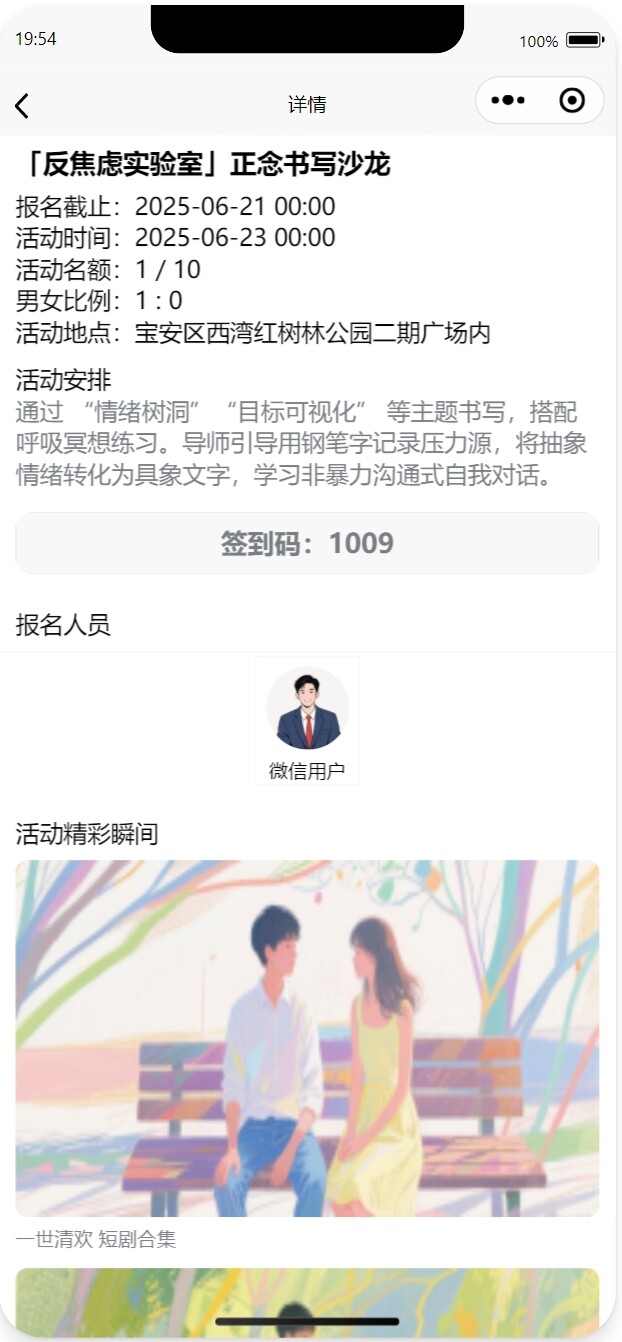Go back from the details page
Screen dimensions: 622x1342
click(x=22, y=105)
